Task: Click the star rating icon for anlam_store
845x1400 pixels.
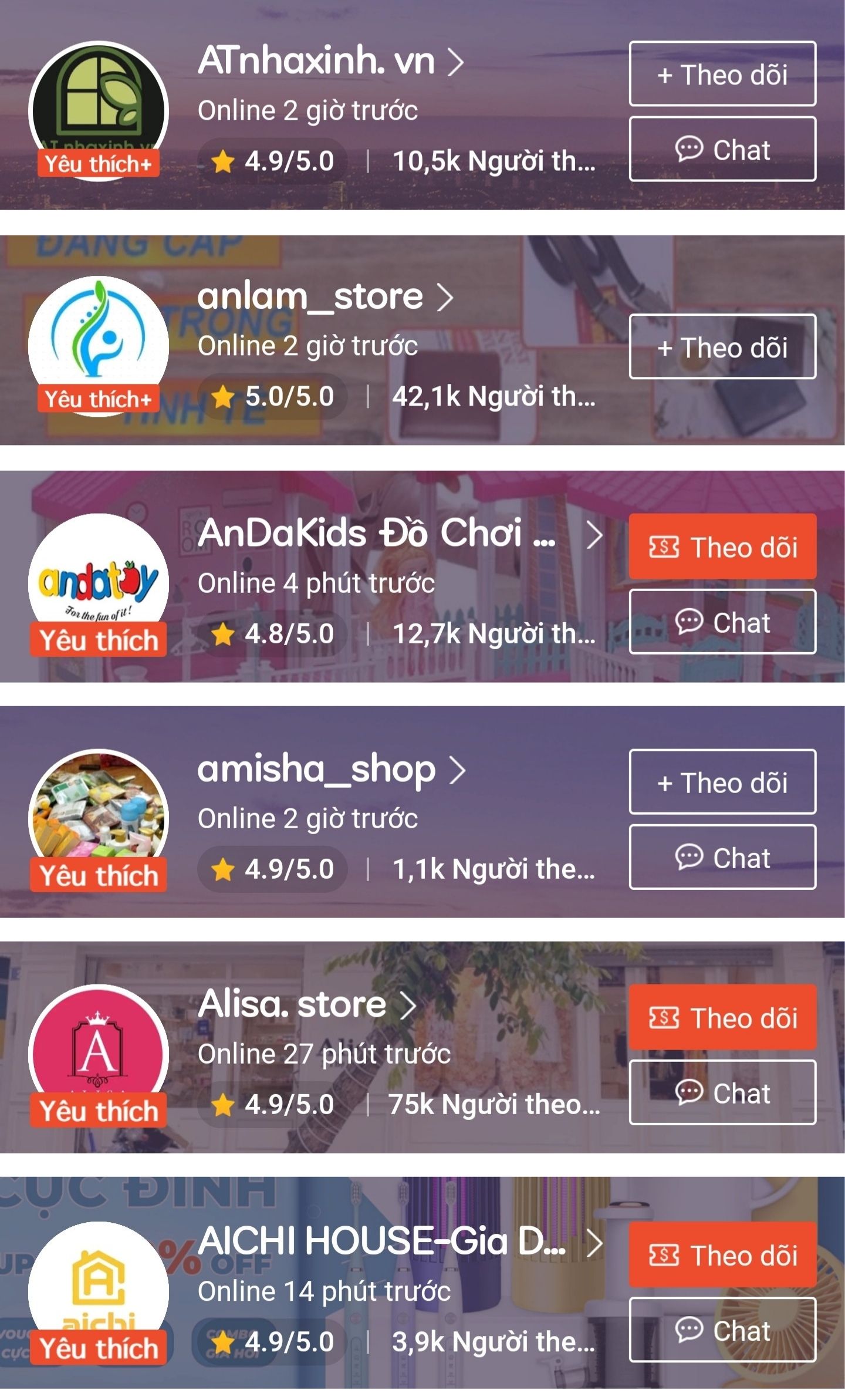Action: pyautogui.click(x=223, y=397)
